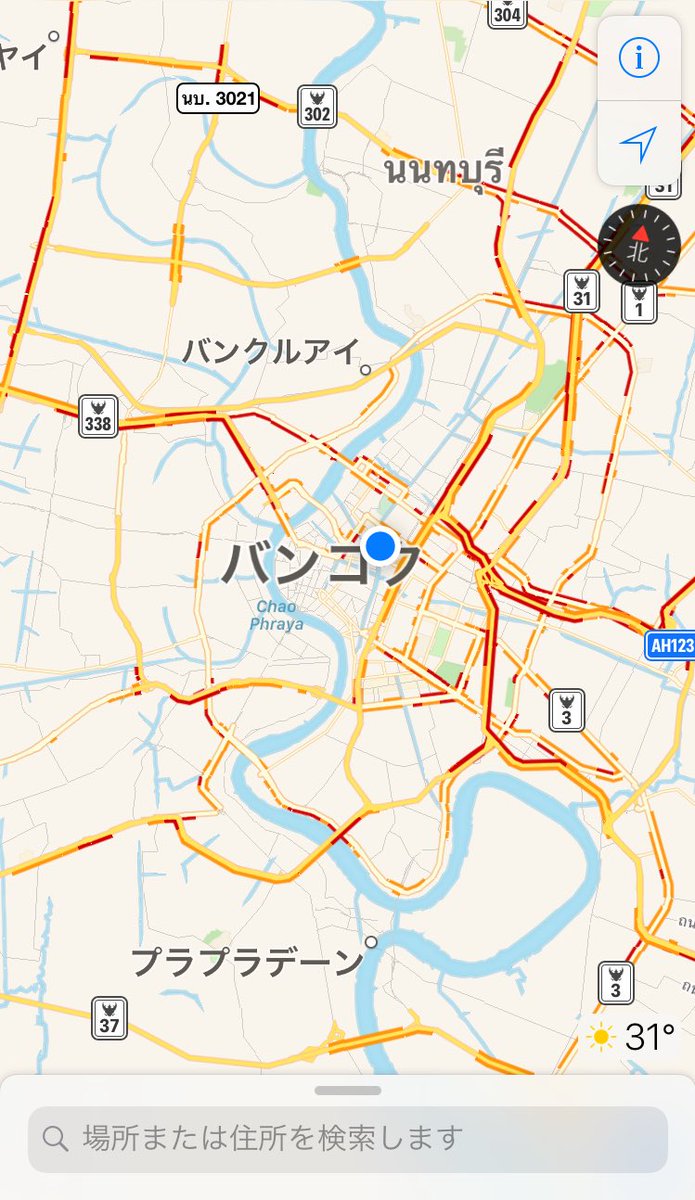
Task: Open the 31° weather indicator
Action: point(631,1038)
